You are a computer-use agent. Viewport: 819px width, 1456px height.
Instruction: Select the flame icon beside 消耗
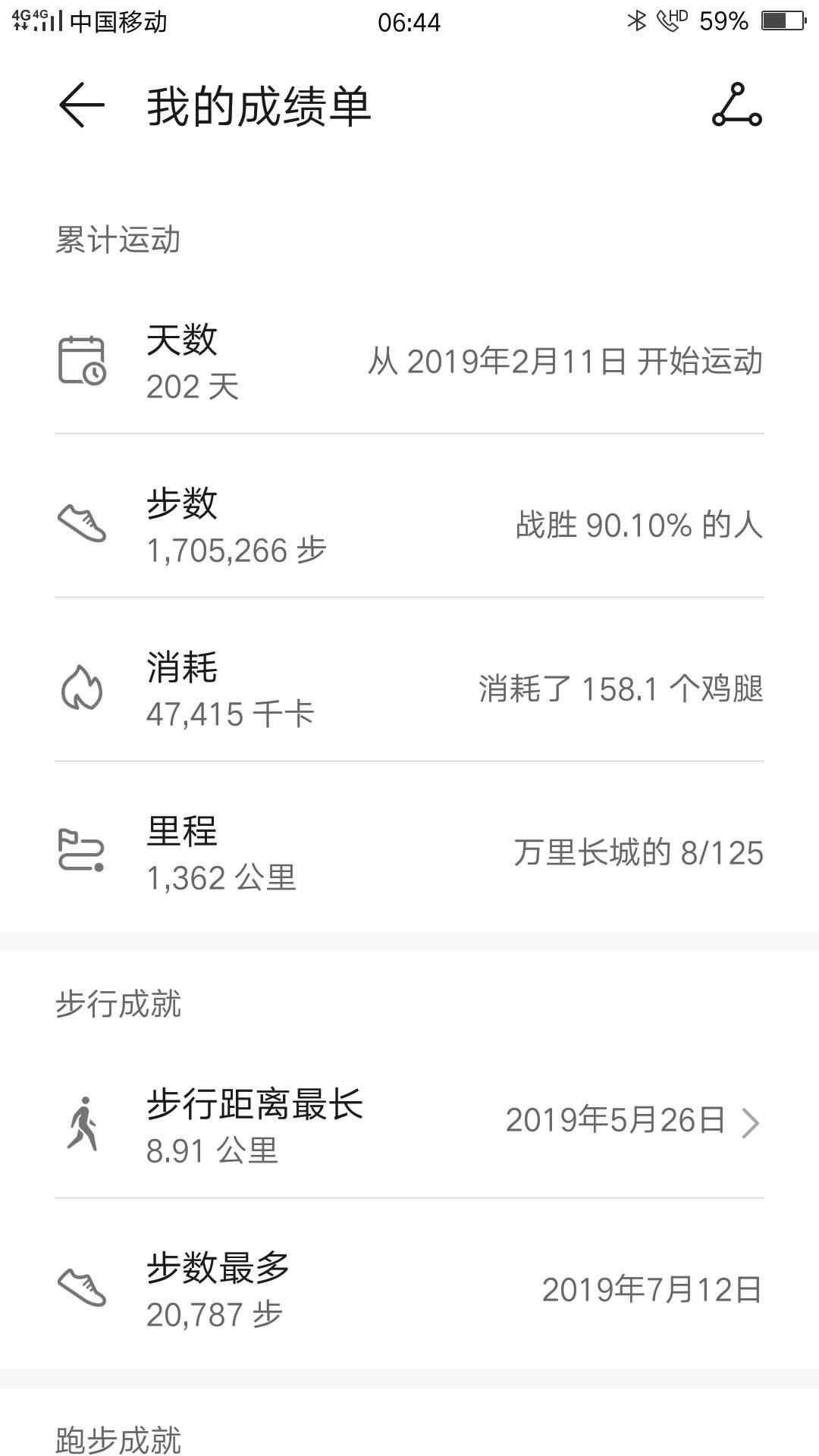click(83, 686)
